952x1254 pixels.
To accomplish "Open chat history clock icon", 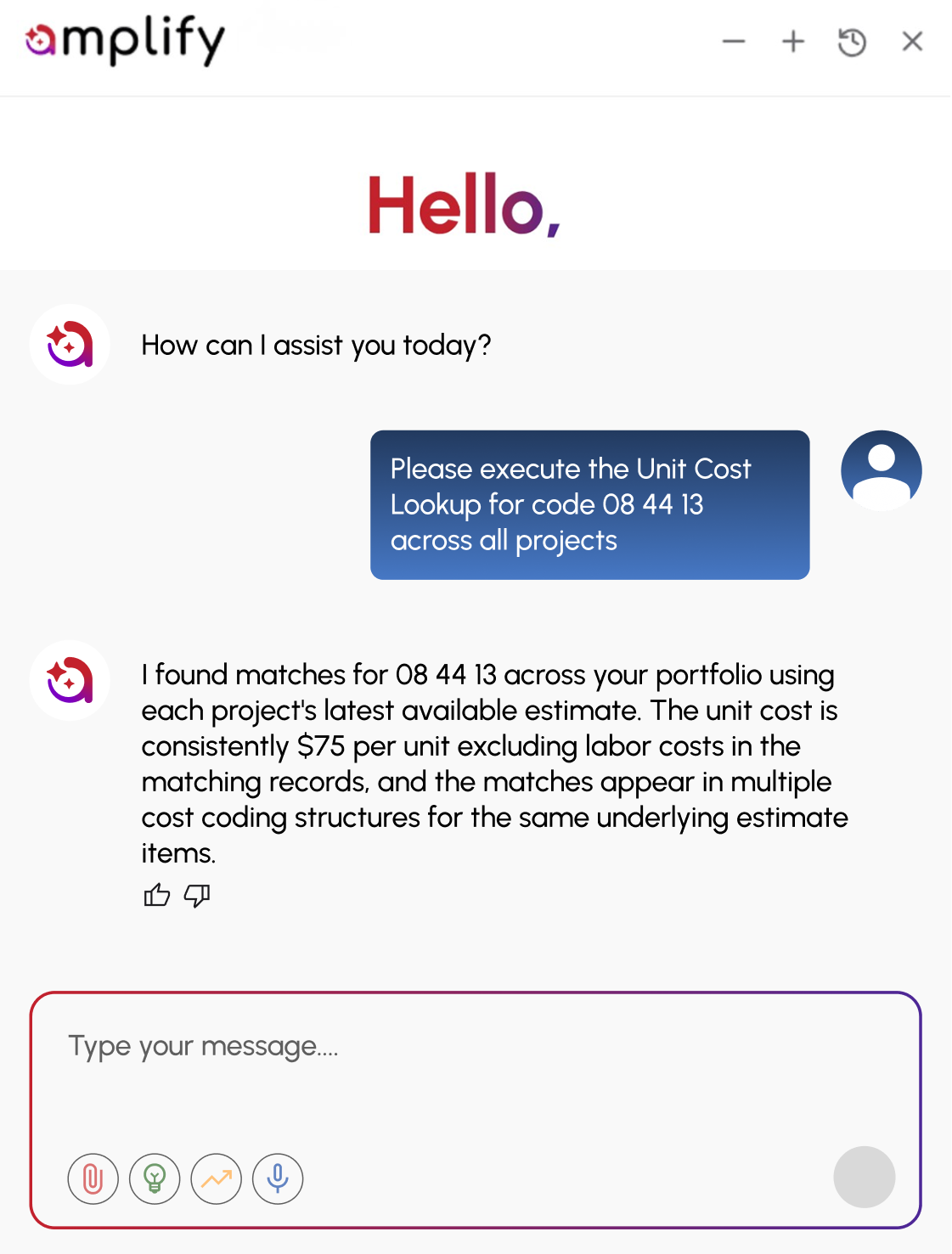I will pos(852,42).
